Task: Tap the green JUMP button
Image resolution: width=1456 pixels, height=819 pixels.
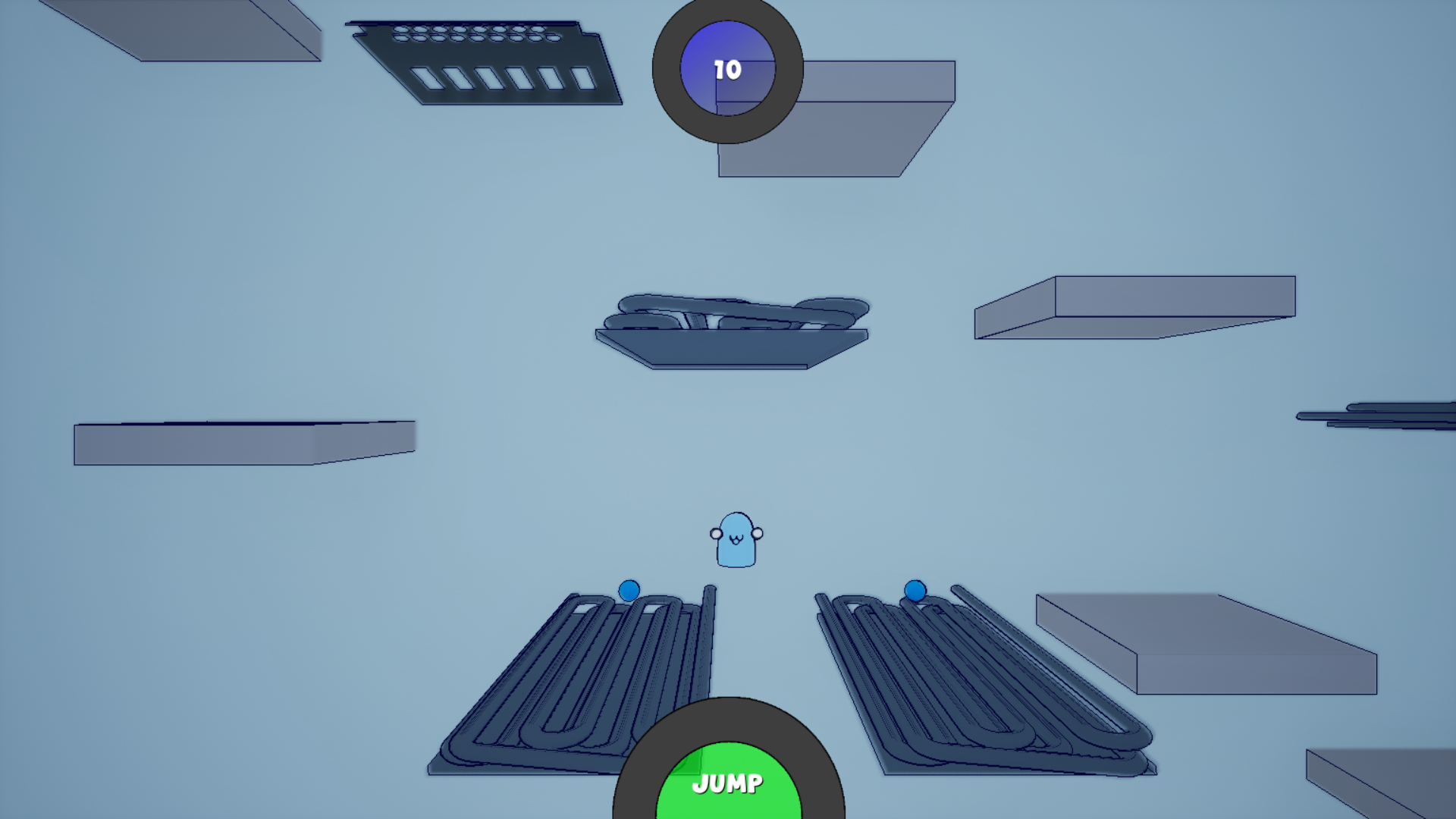Action: click(x=728, y=783)
